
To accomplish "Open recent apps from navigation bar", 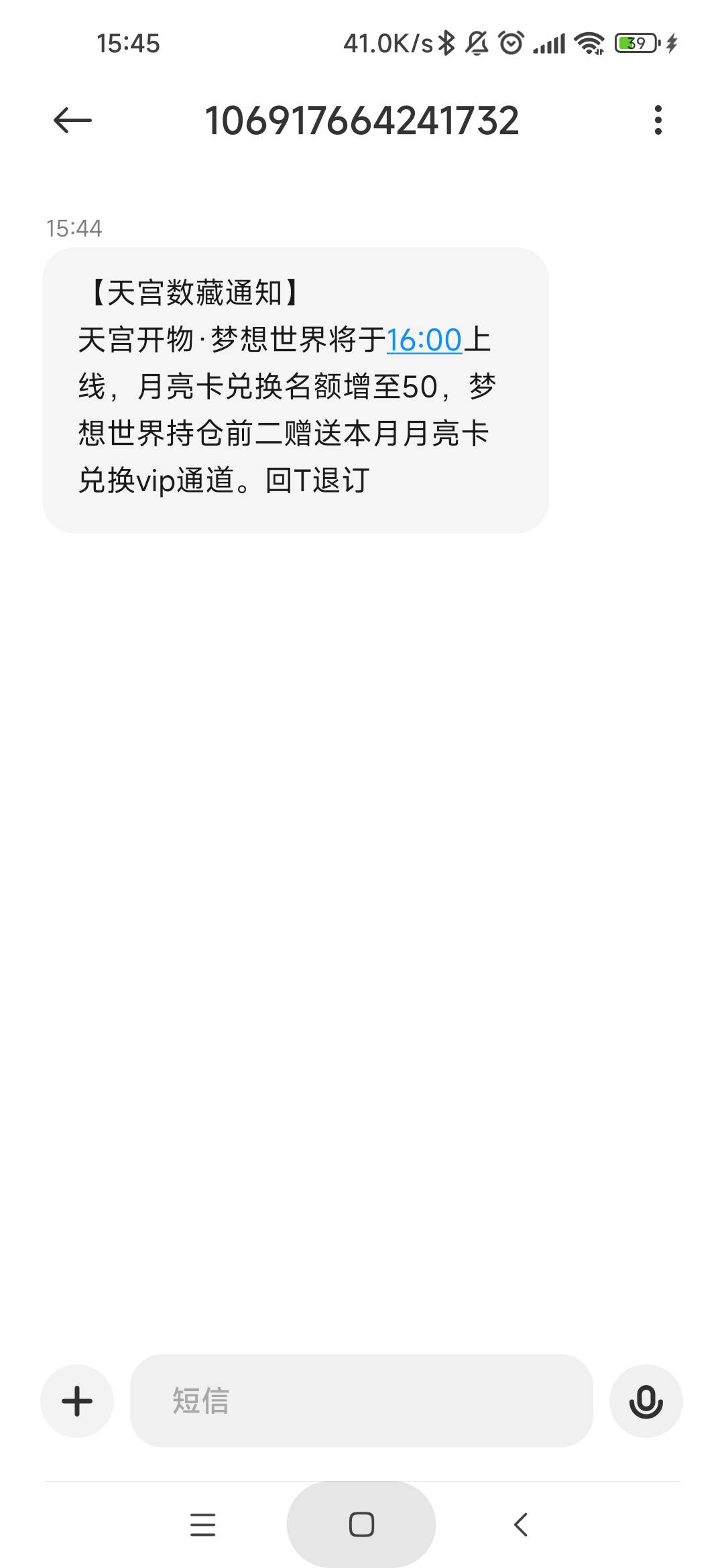I will pyautogui.click(x=202, y=1525).
